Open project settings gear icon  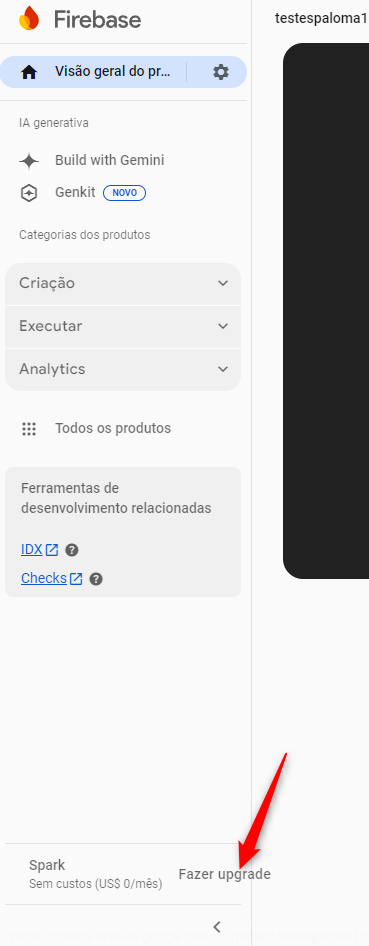(x=221, y=72)
